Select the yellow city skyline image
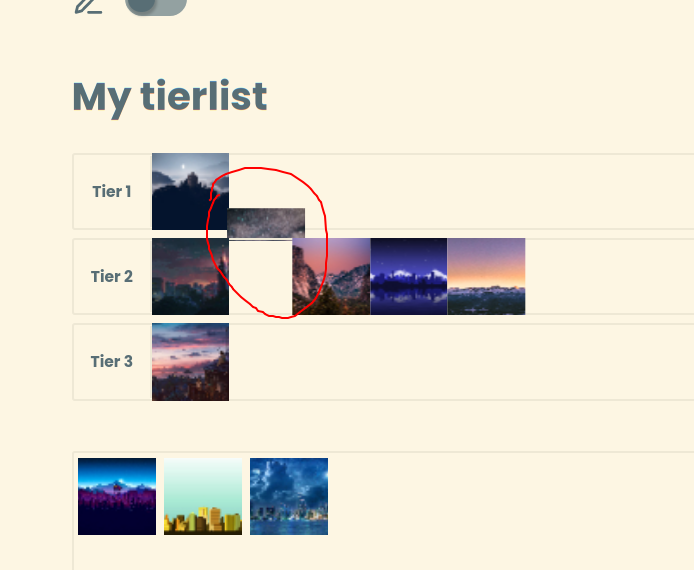This screenshot has width=694, height=570. click(203, 497)
